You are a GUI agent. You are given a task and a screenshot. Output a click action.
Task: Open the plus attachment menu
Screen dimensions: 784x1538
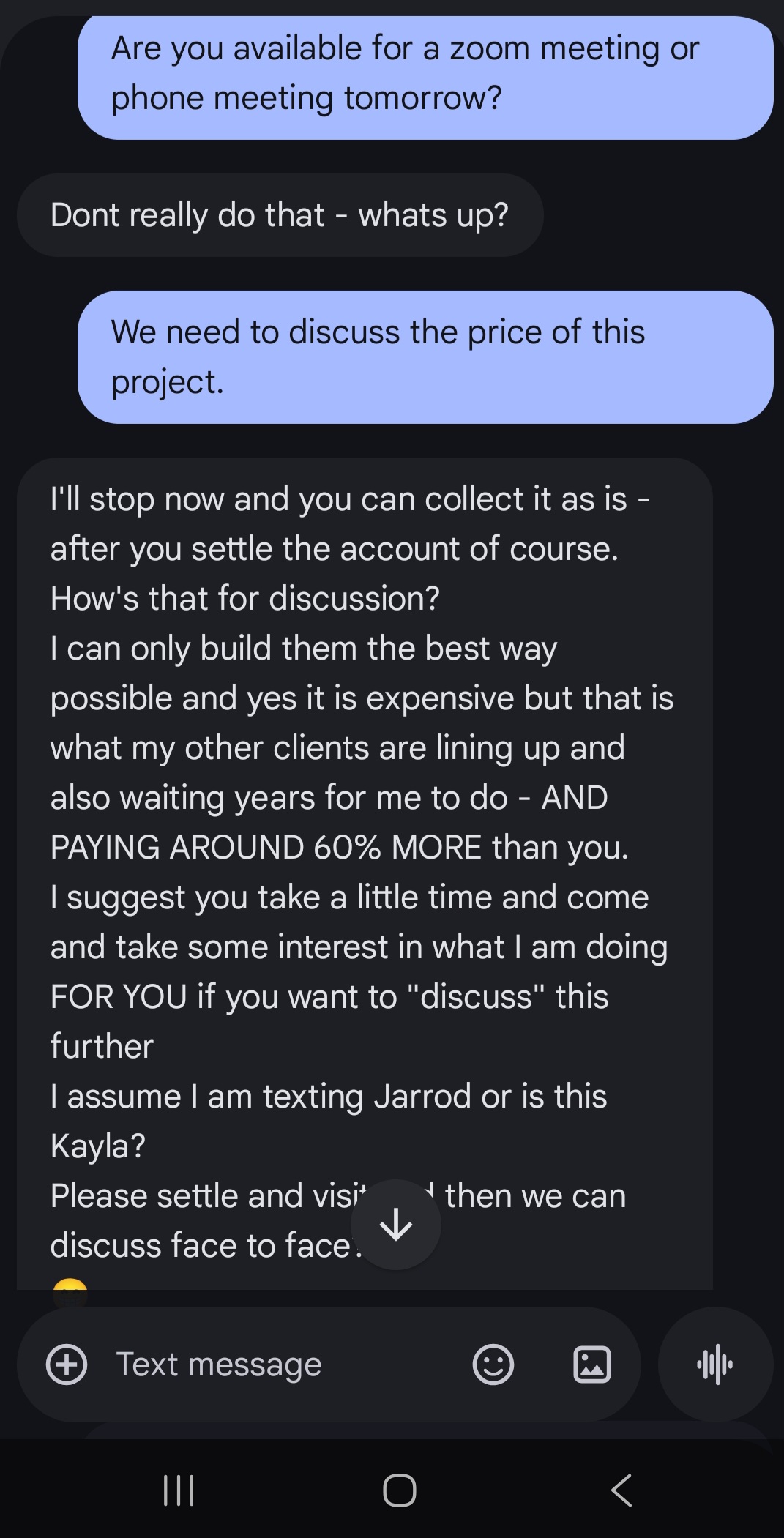(67, 1365)
